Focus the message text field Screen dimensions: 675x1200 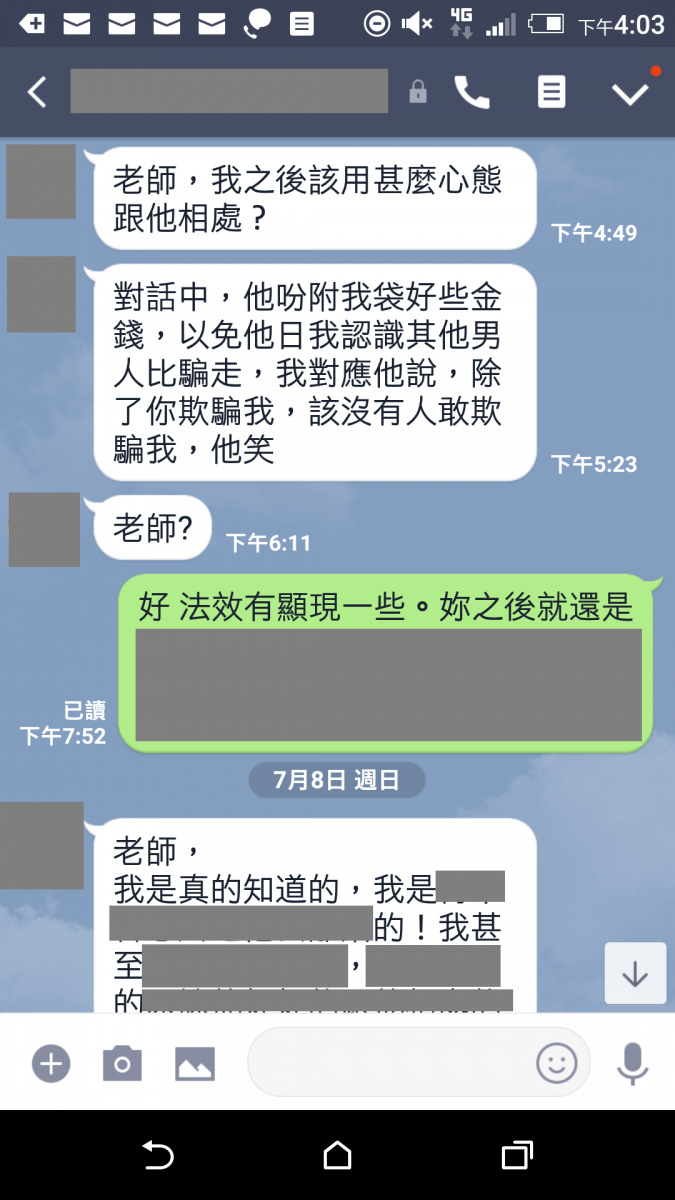click(390, 1063)
